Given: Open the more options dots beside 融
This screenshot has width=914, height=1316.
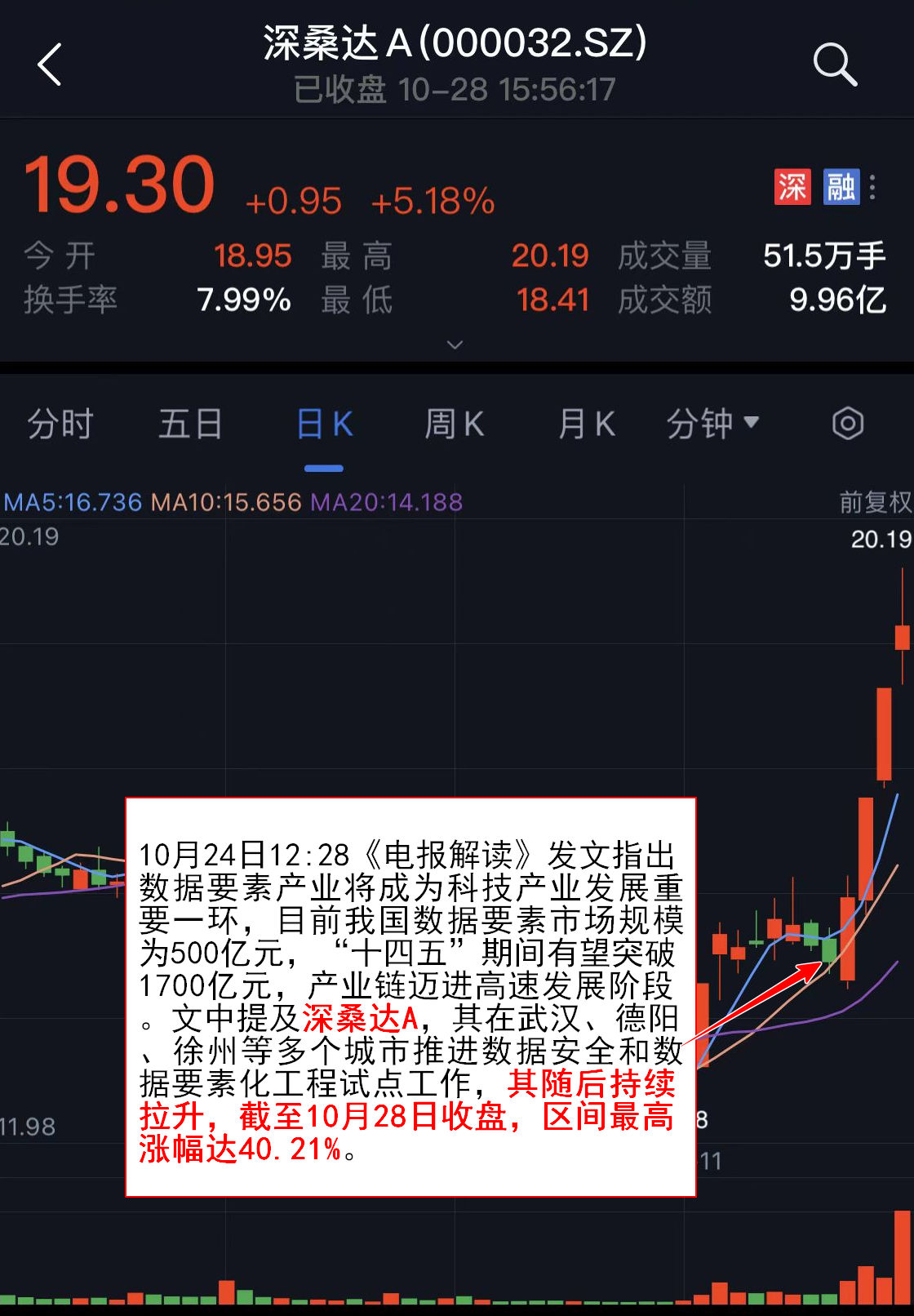Looking at the screenshot, I should [873, 187].
